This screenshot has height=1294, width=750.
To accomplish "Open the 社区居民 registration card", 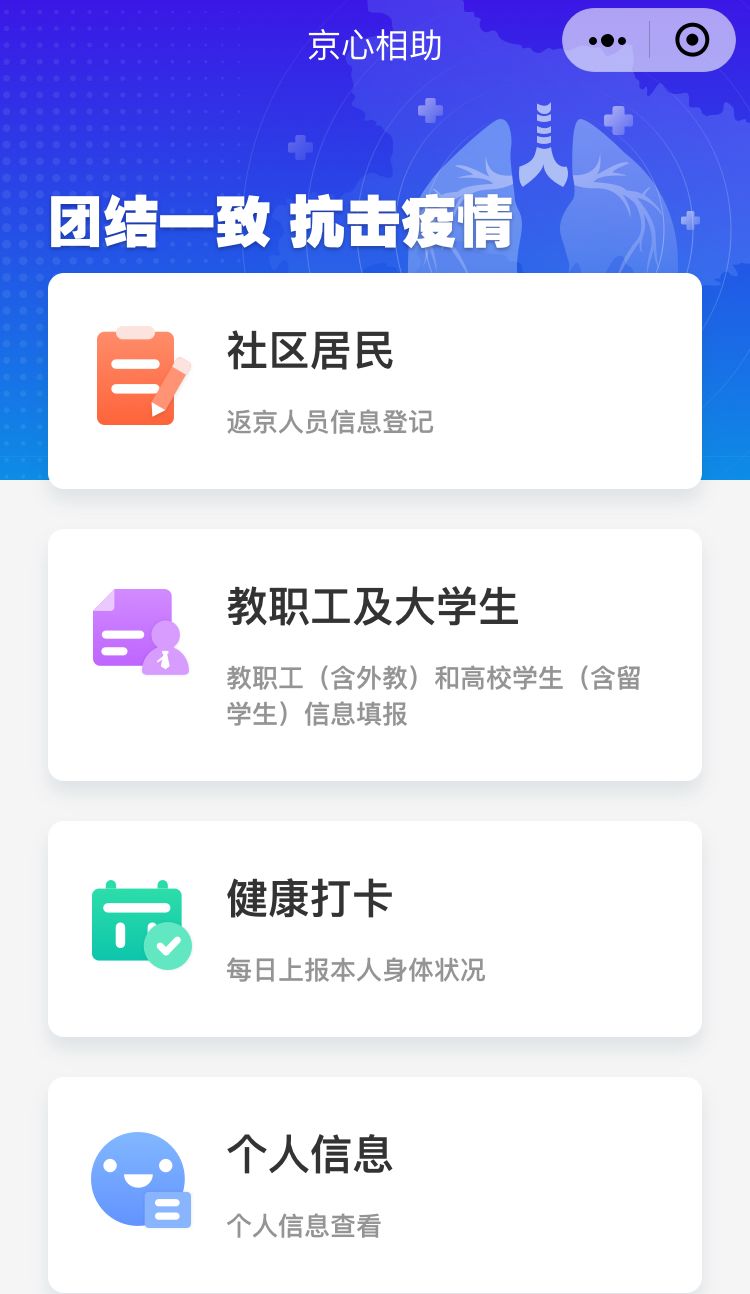I will coord(375,380).
